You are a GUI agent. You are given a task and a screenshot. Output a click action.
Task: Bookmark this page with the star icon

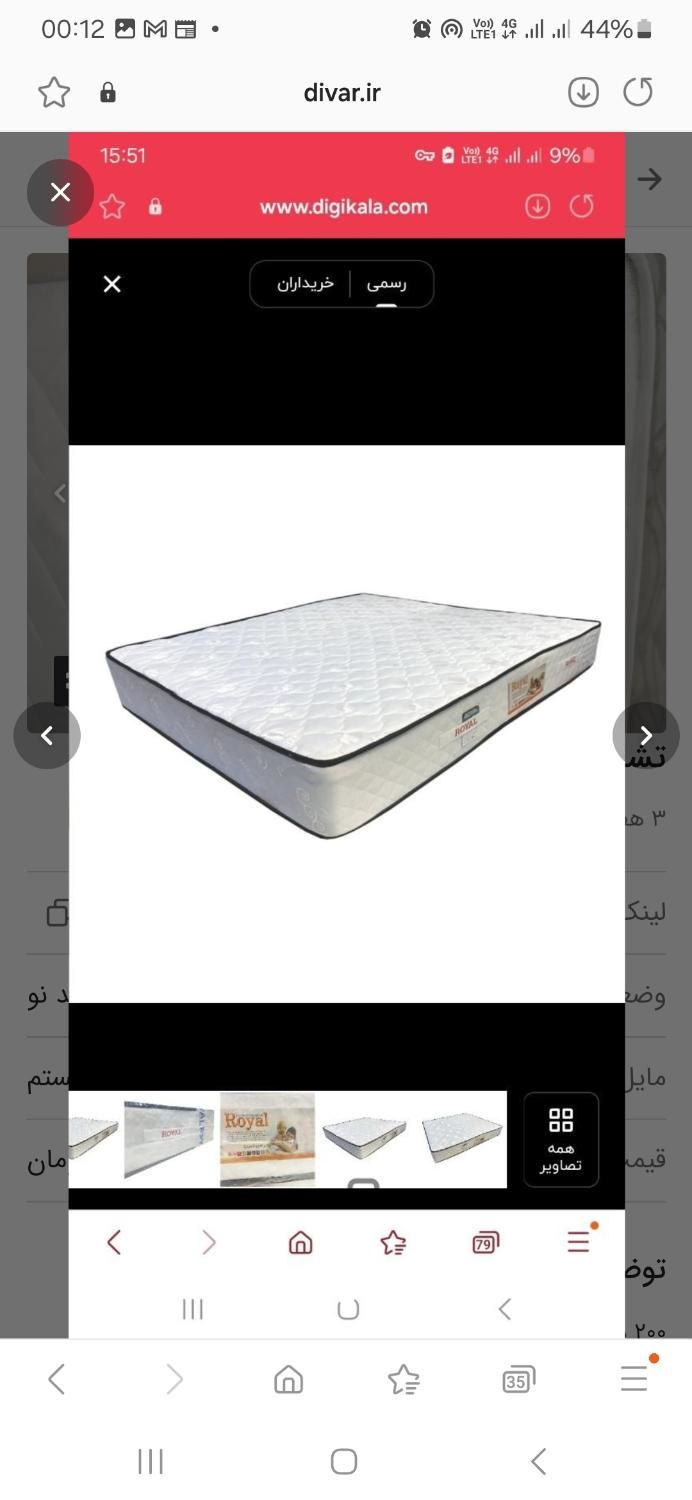coord(54,93)
